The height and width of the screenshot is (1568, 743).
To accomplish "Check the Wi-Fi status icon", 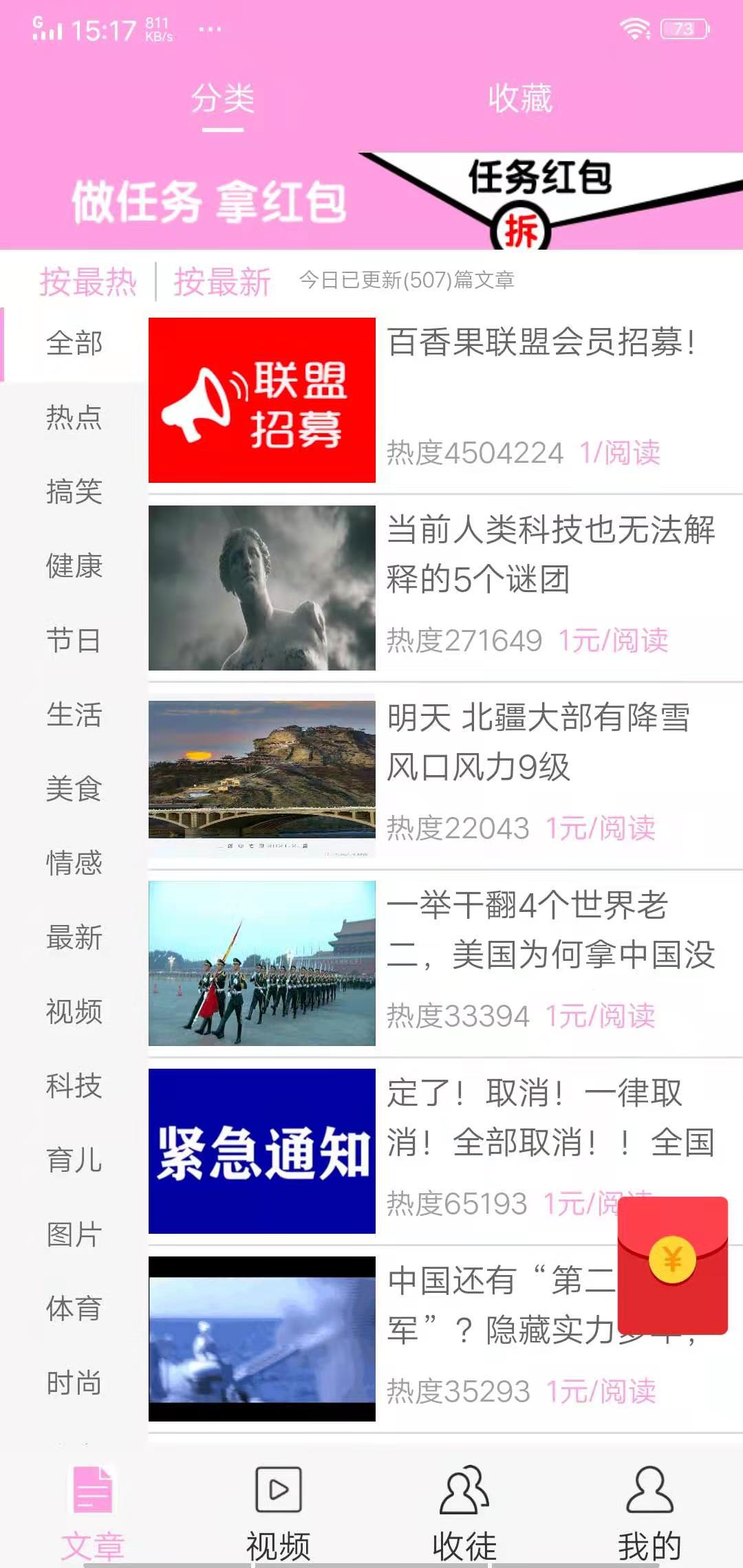I will click(x=636, y=28).
